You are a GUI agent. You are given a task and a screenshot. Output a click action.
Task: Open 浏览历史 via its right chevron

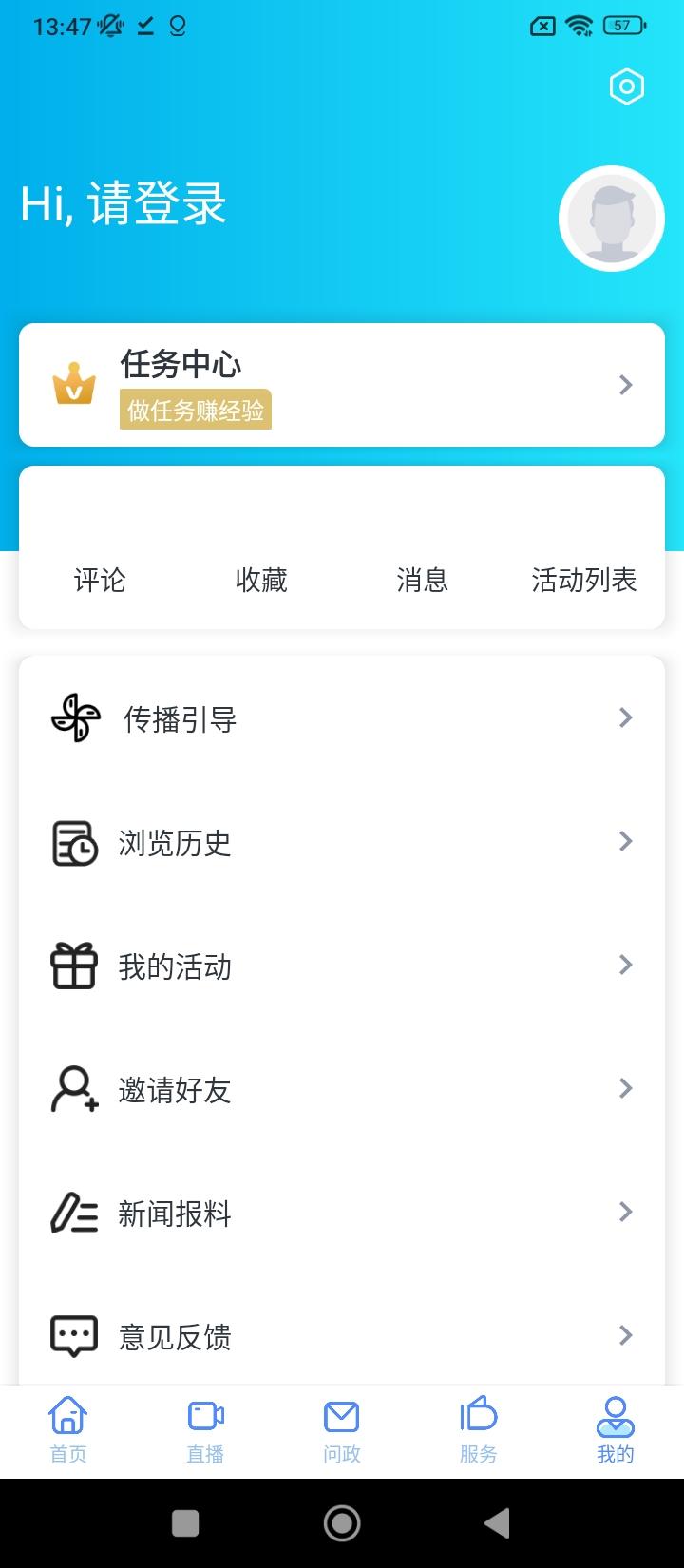click(625, 841)
